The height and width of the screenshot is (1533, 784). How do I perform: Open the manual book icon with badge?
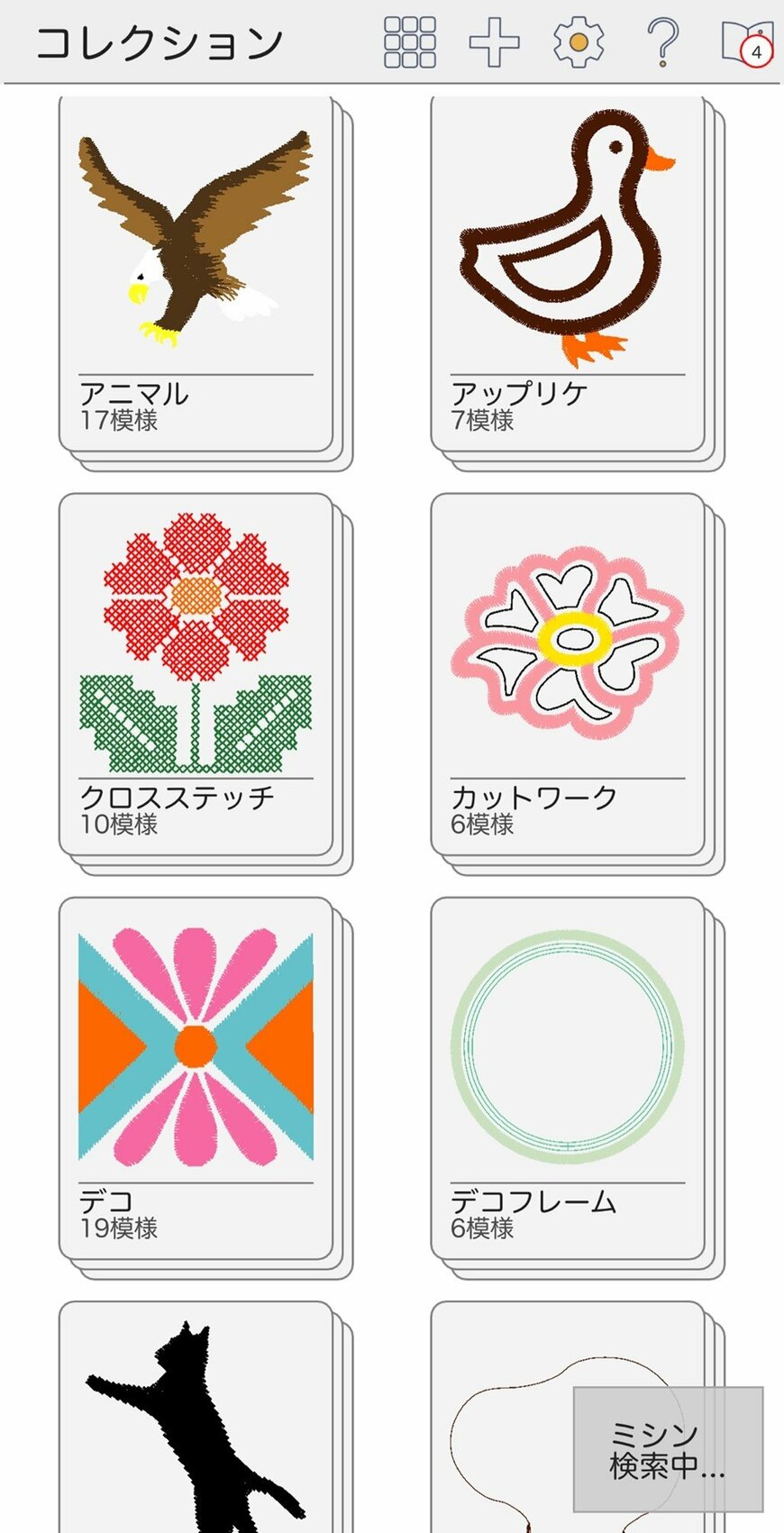pyautogui.click(x=747, y=42)
